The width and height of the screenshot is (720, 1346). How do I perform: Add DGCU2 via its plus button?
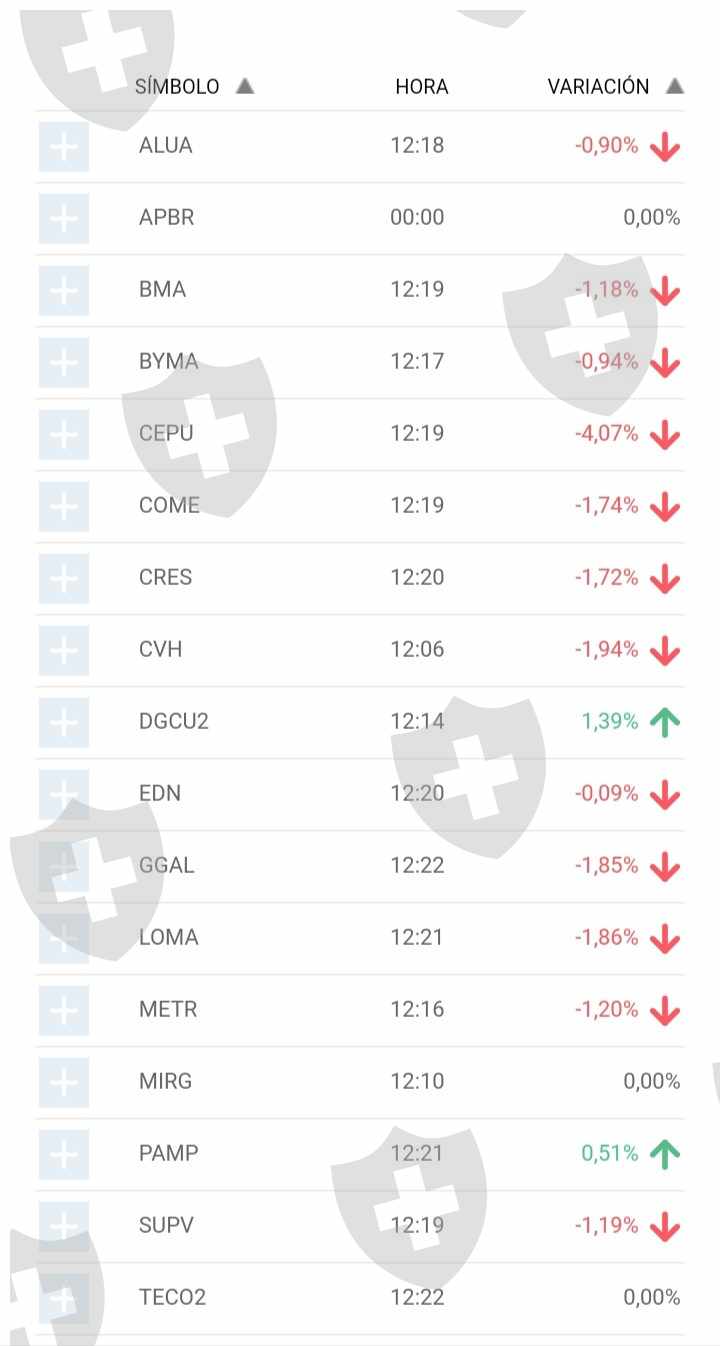(64, 723)
